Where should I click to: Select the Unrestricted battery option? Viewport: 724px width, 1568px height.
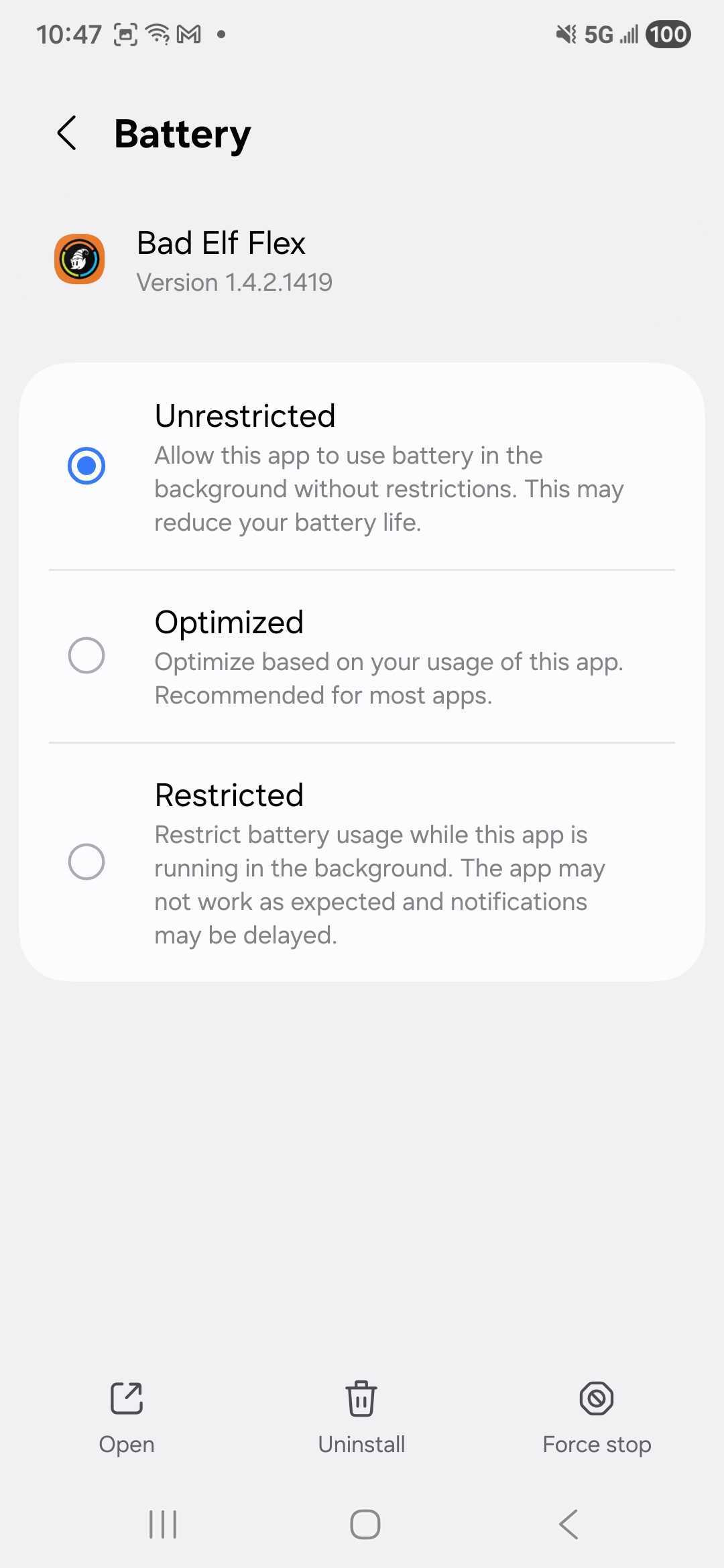(x=86, y=466)
